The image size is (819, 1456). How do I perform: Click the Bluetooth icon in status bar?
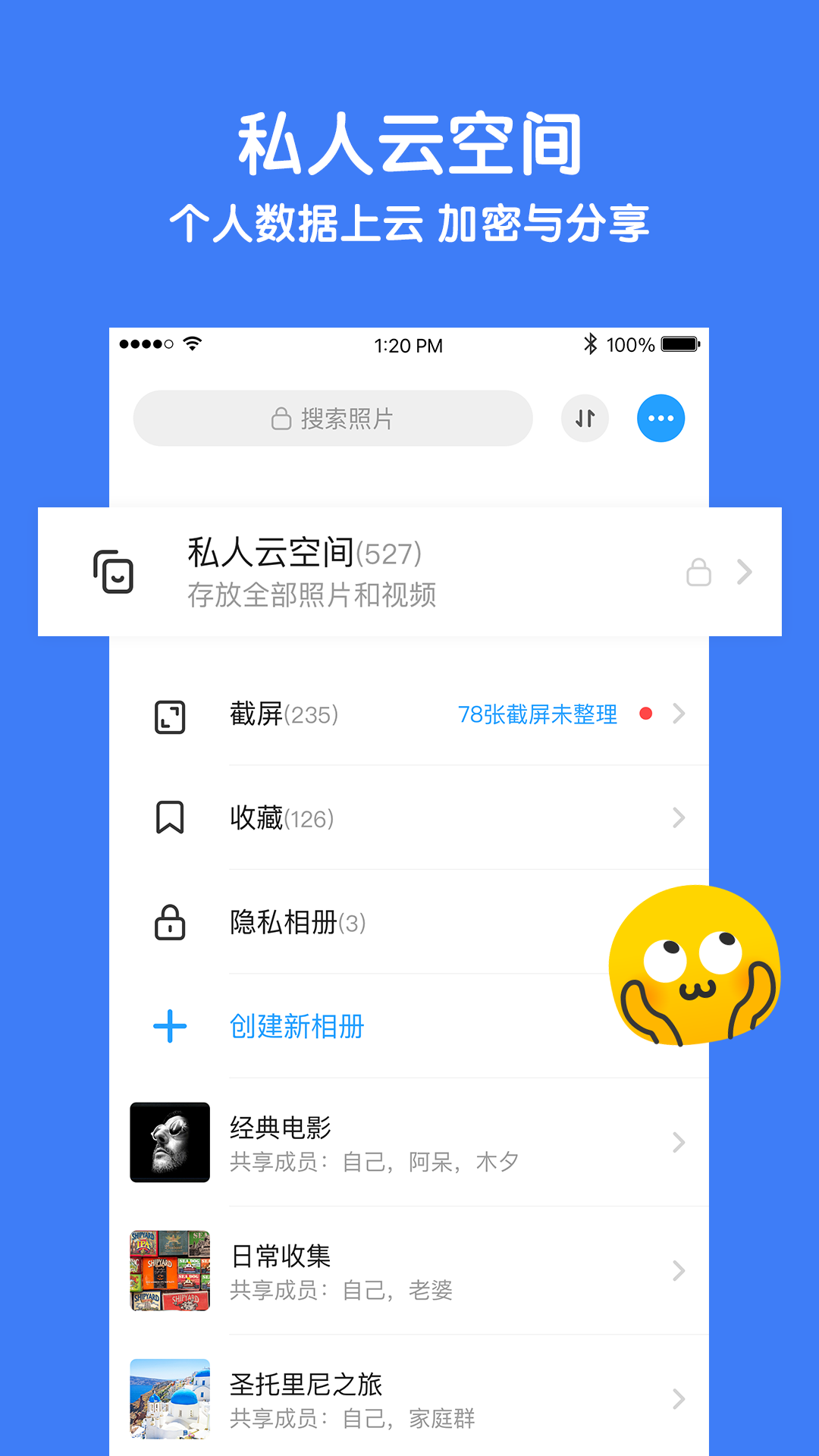[x=591, y=344]
